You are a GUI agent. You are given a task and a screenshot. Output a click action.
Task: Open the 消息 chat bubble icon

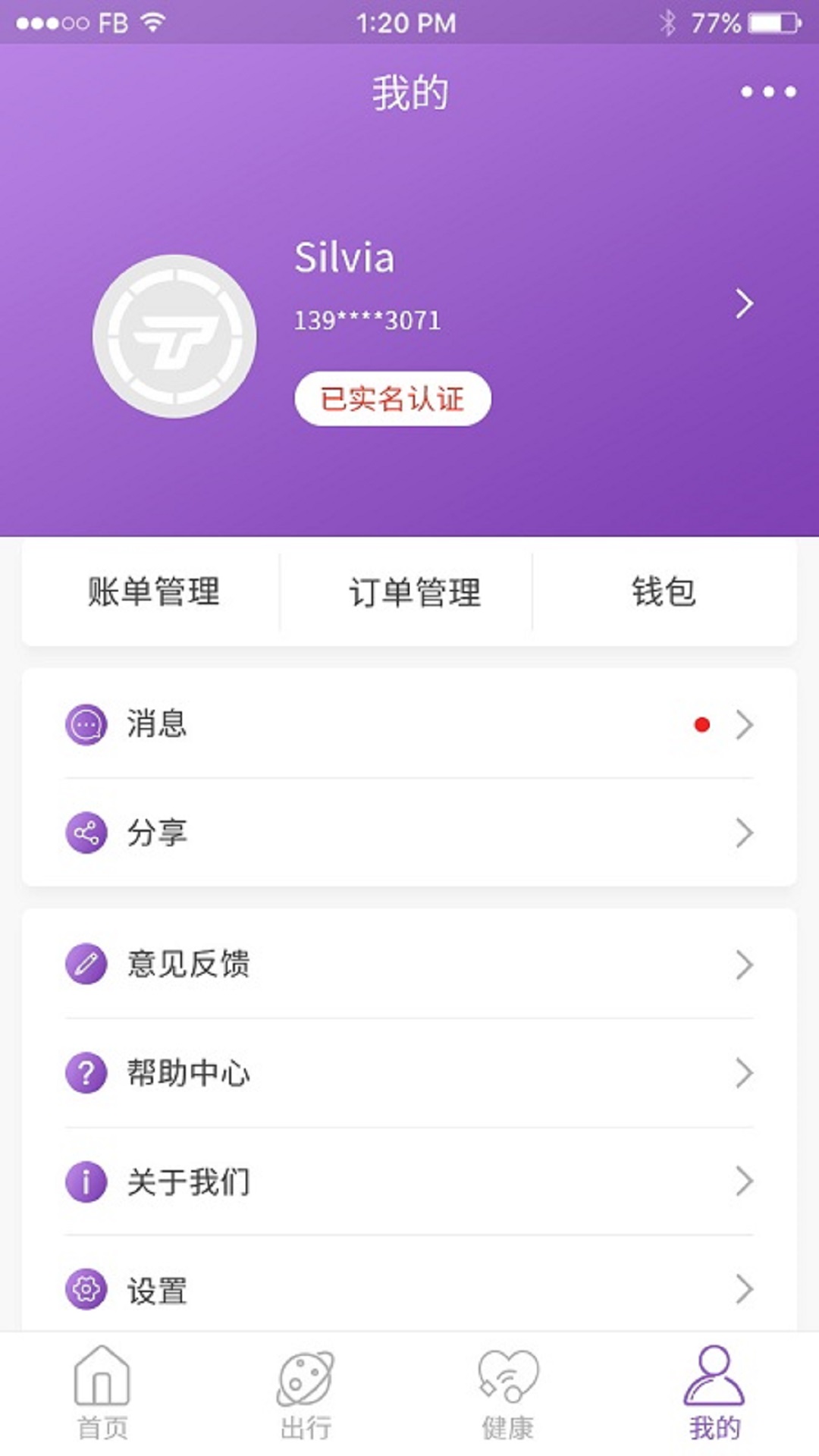[x=86, y=724]
